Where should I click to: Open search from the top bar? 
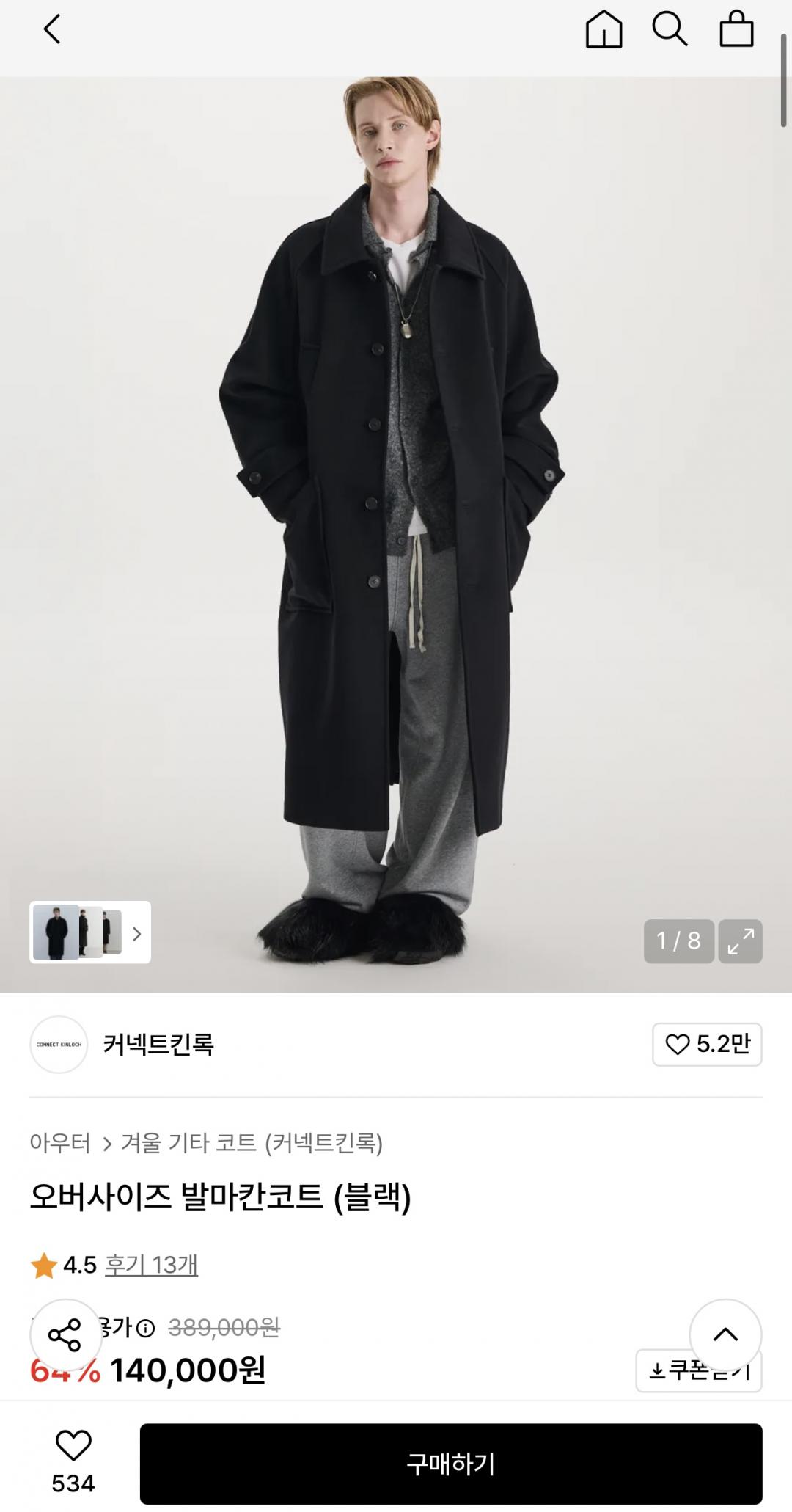[x=670, y=30]
